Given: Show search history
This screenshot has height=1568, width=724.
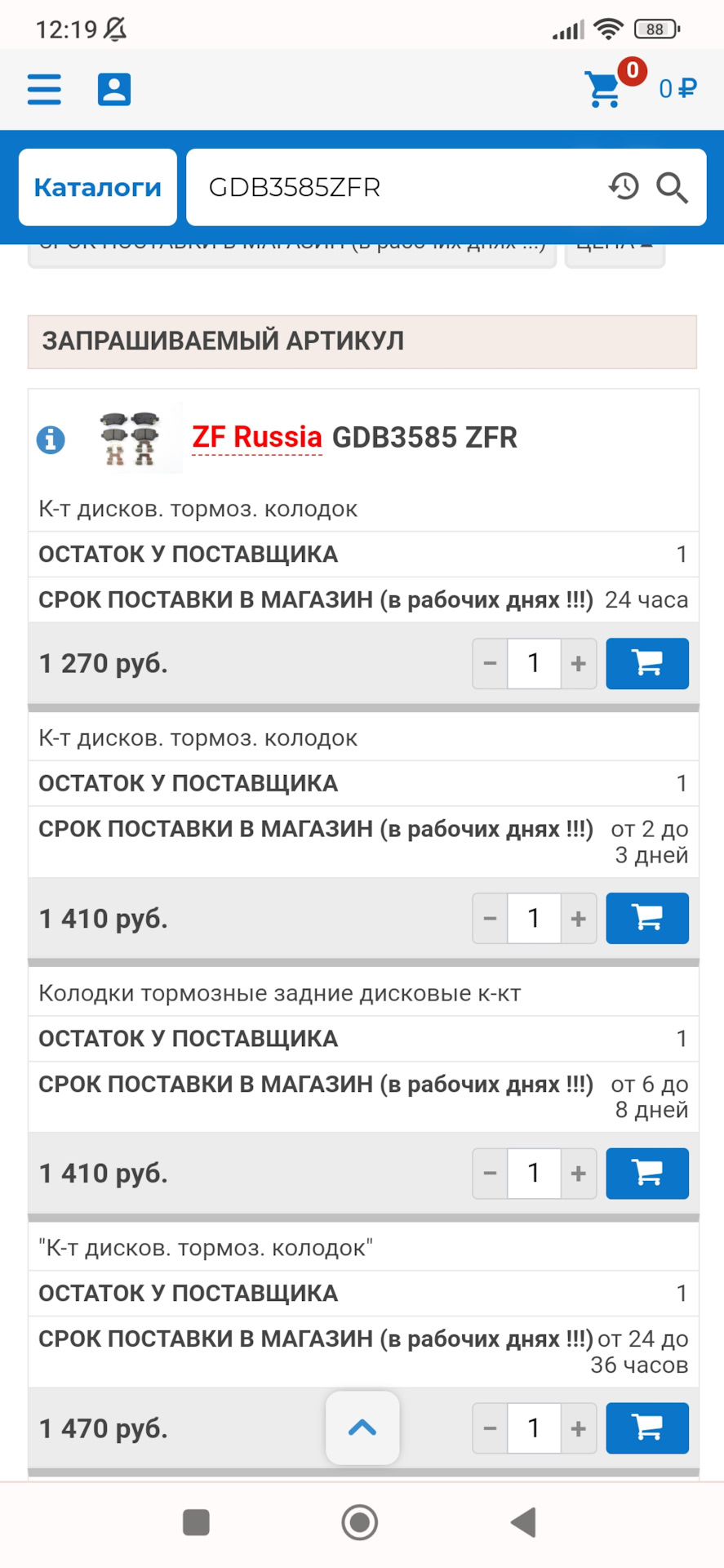Looking at the screenshot, I should [624, 187].
